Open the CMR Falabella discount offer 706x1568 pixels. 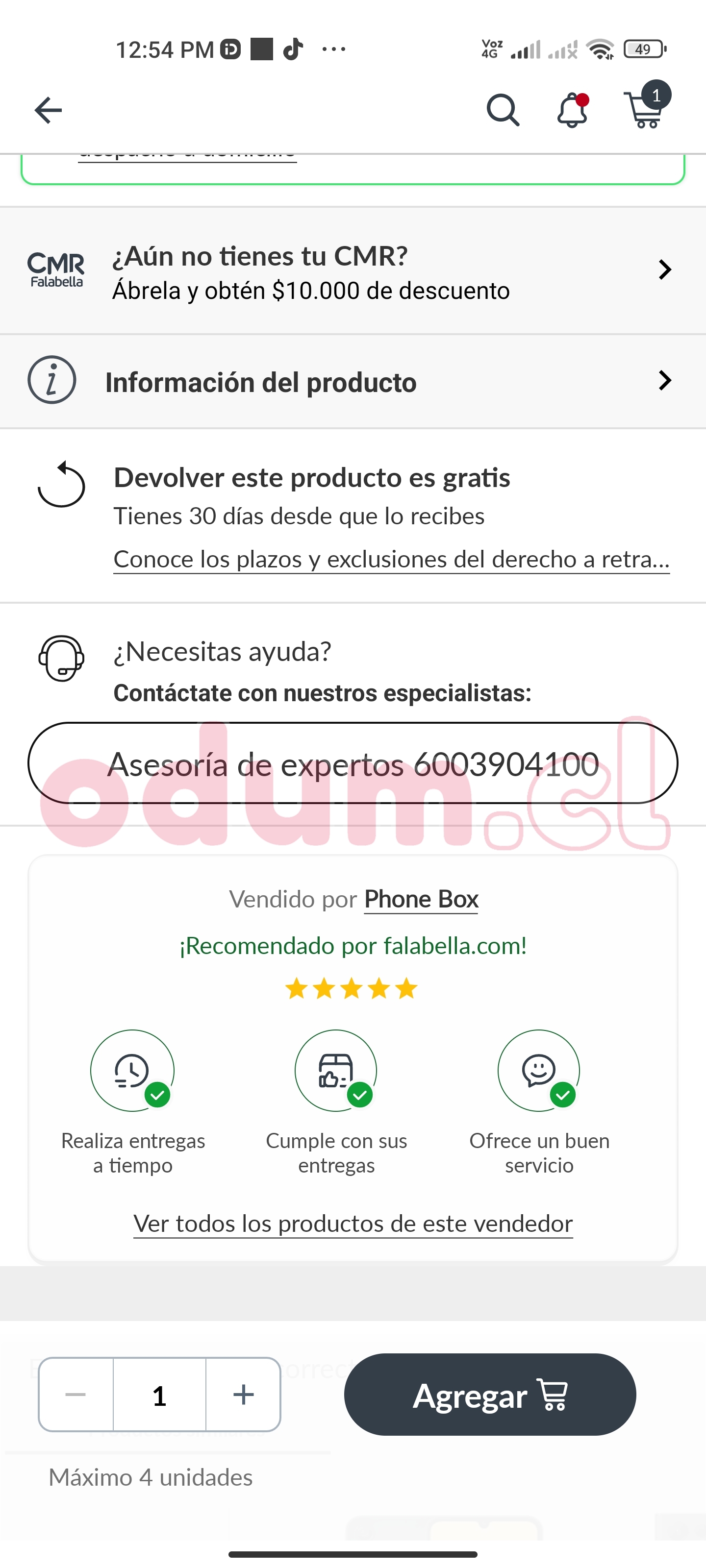point(353,271)
